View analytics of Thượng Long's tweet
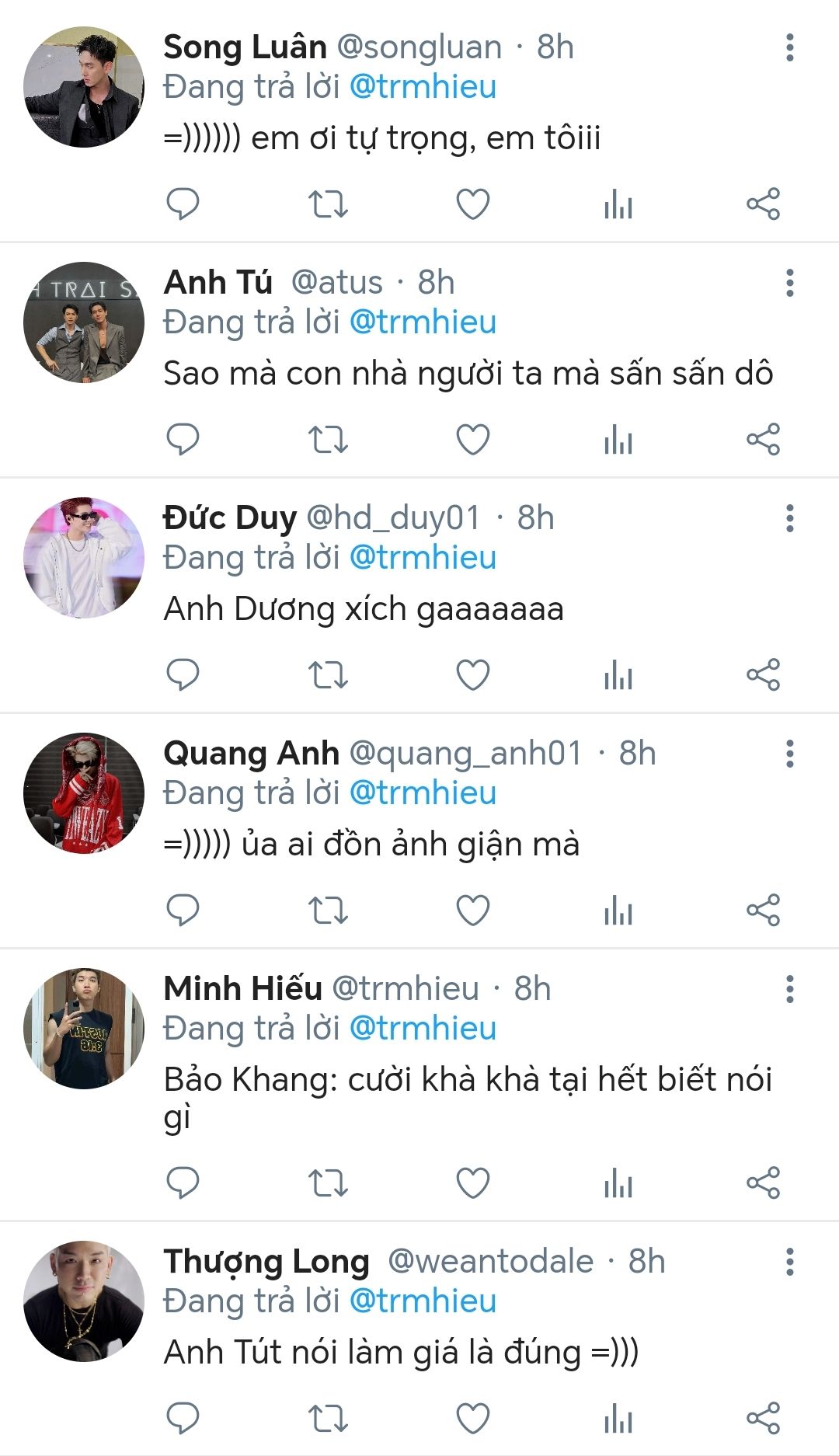This screenshot has height=1456, width=839. coord(618,1419)
